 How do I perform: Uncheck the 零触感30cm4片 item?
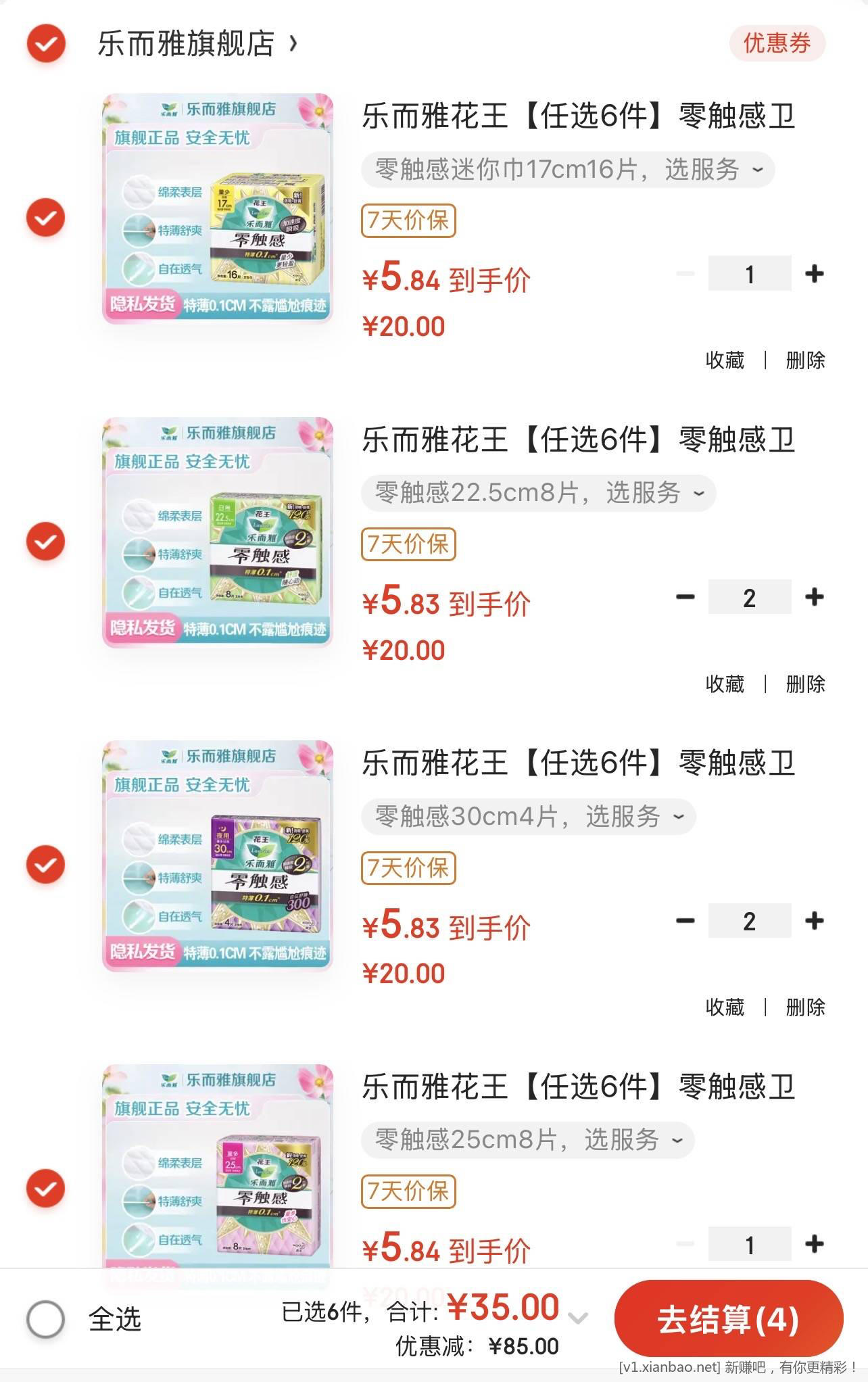tap(46, 865)
